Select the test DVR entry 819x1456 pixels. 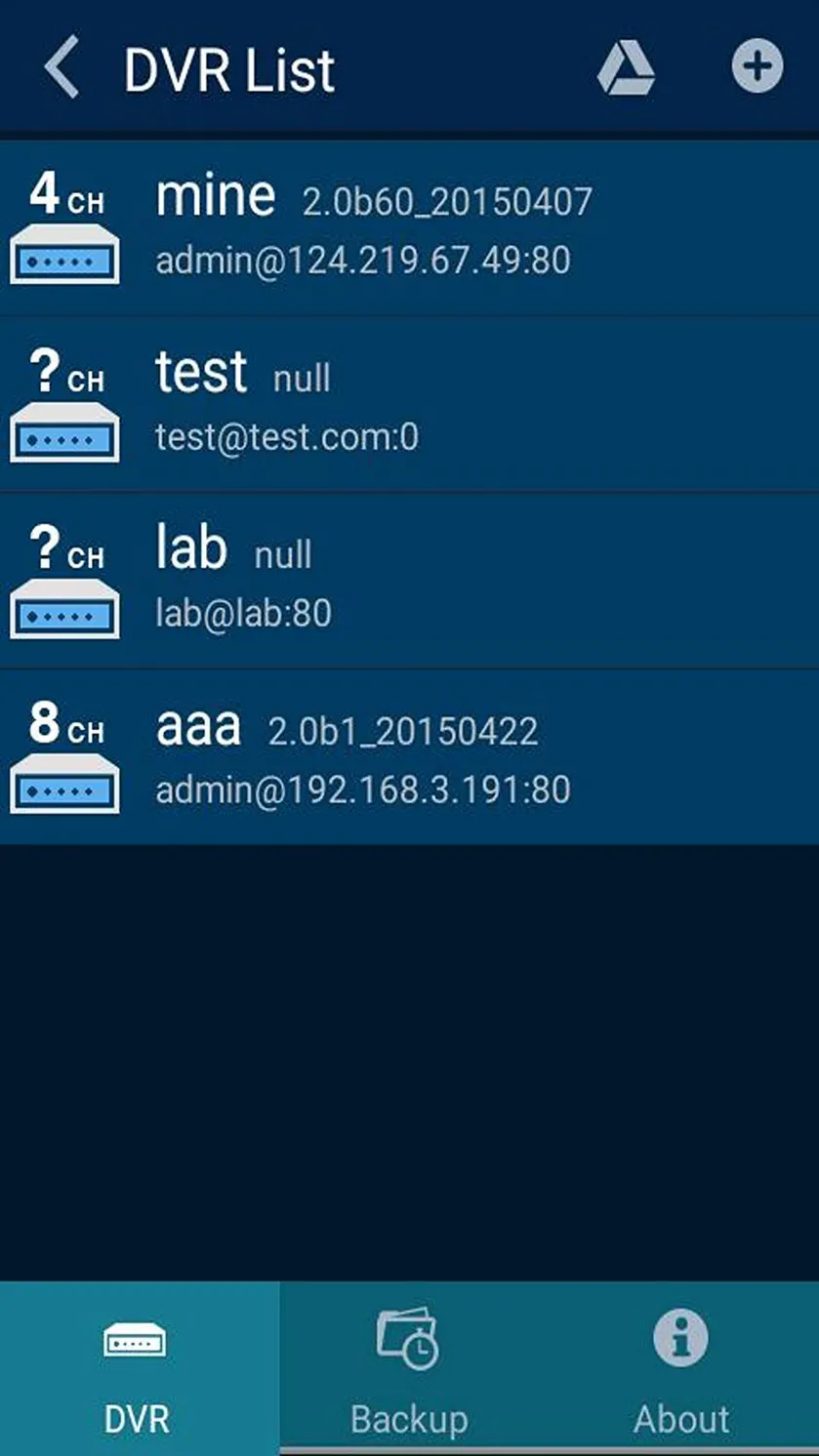409,404
